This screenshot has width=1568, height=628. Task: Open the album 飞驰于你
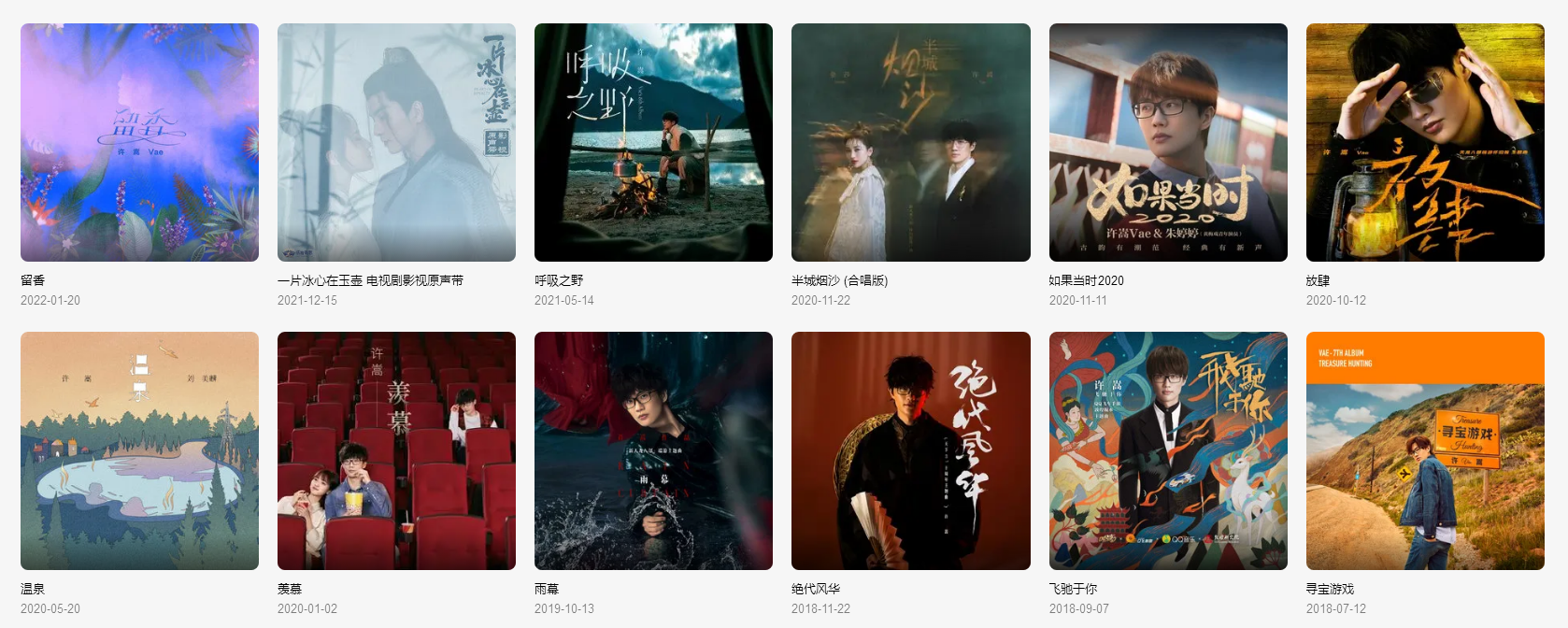click(1168, 450)
